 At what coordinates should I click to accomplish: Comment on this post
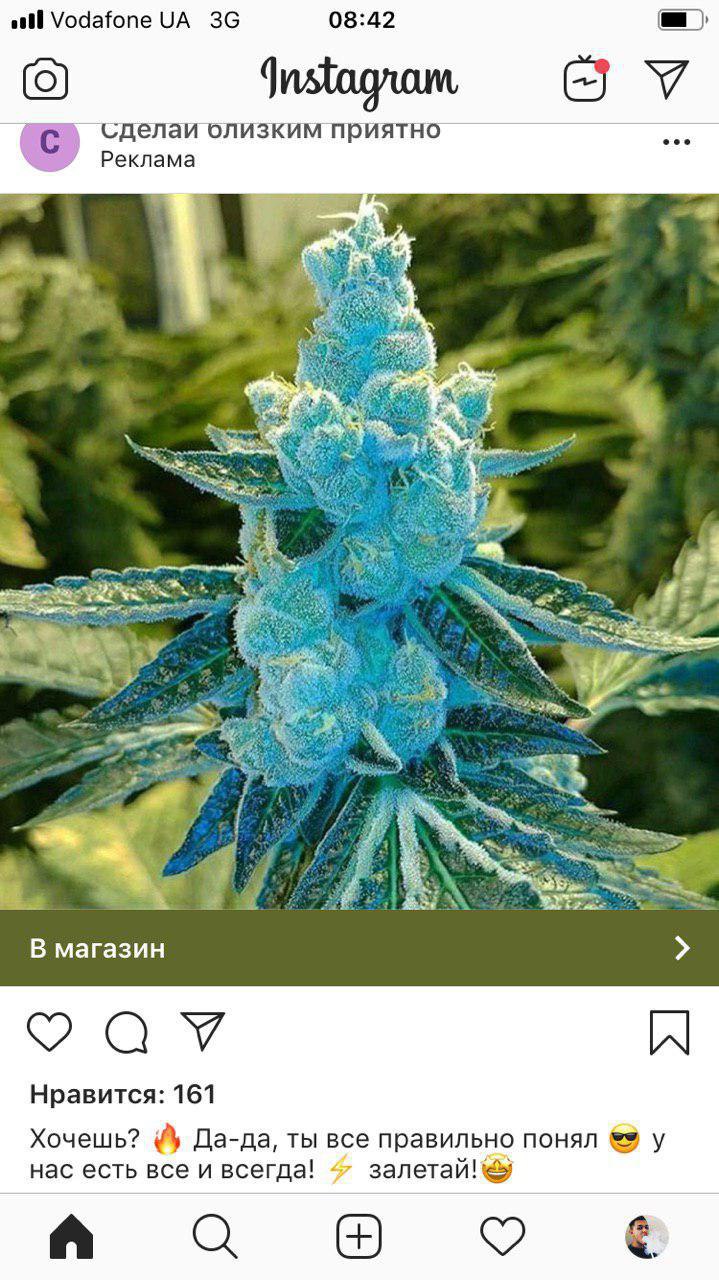point(126,1032)
